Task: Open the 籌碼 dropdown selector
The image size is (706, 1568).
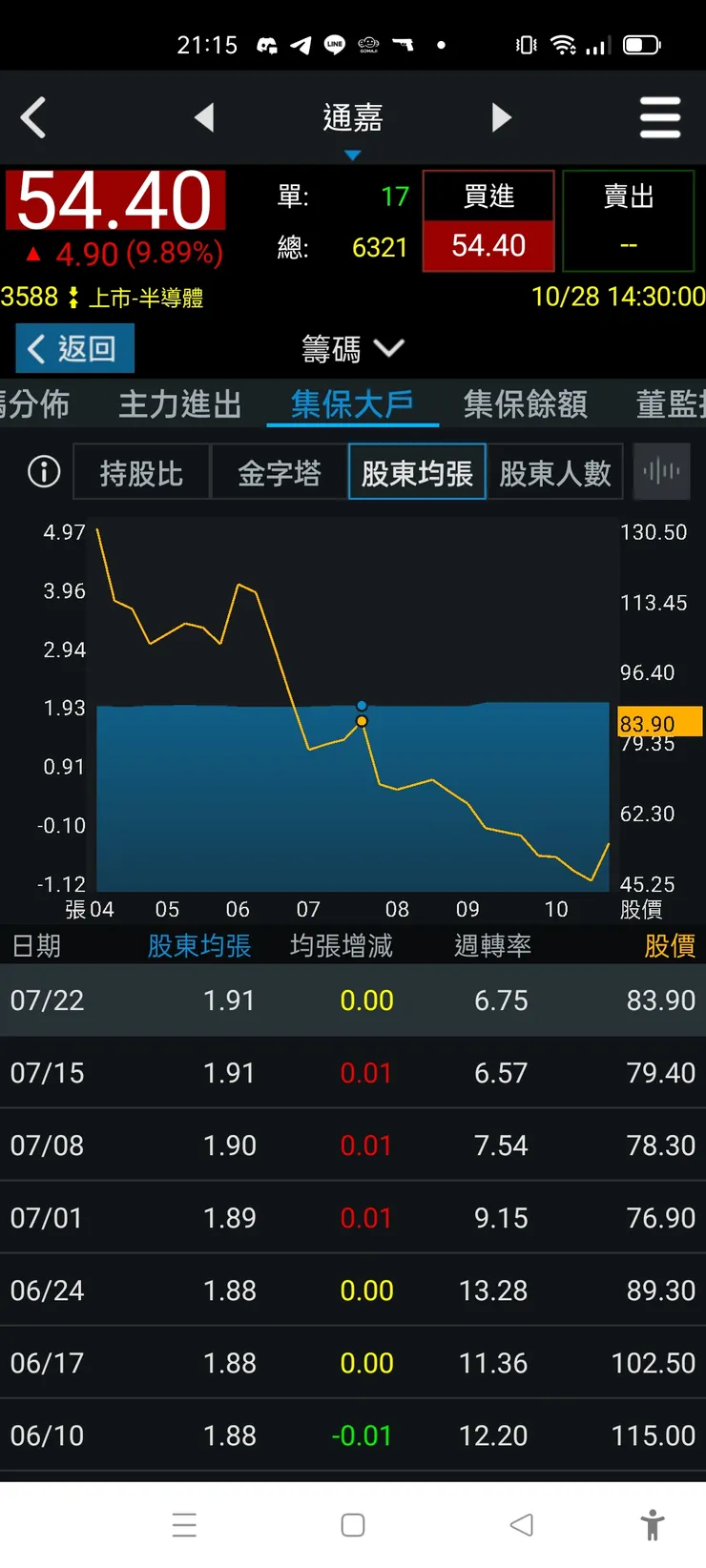Action: (352, 348)
